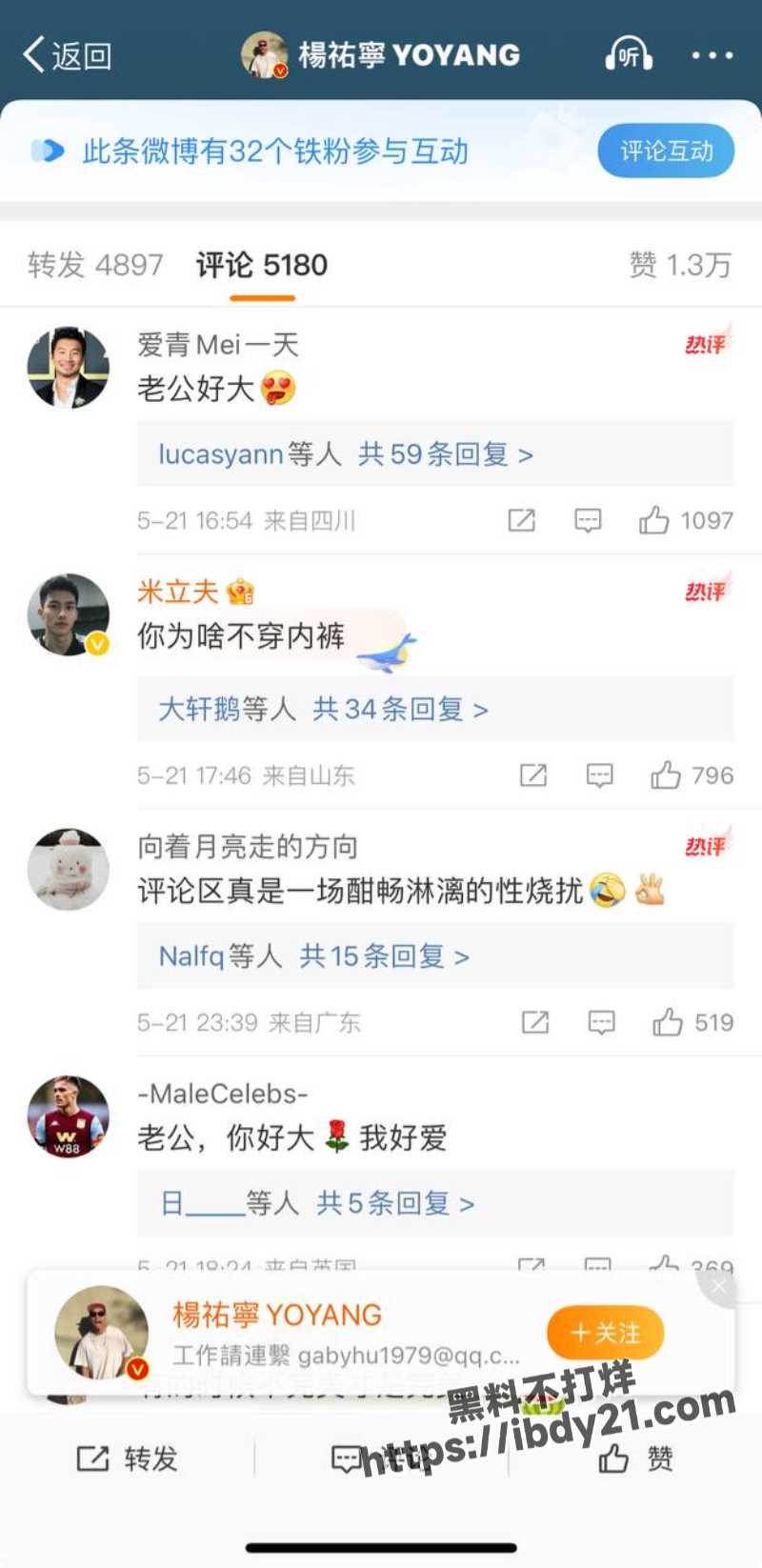The image size is (762, 1568).
Task: Reply to 爱青Mei一天's comment
Action: 588,520
